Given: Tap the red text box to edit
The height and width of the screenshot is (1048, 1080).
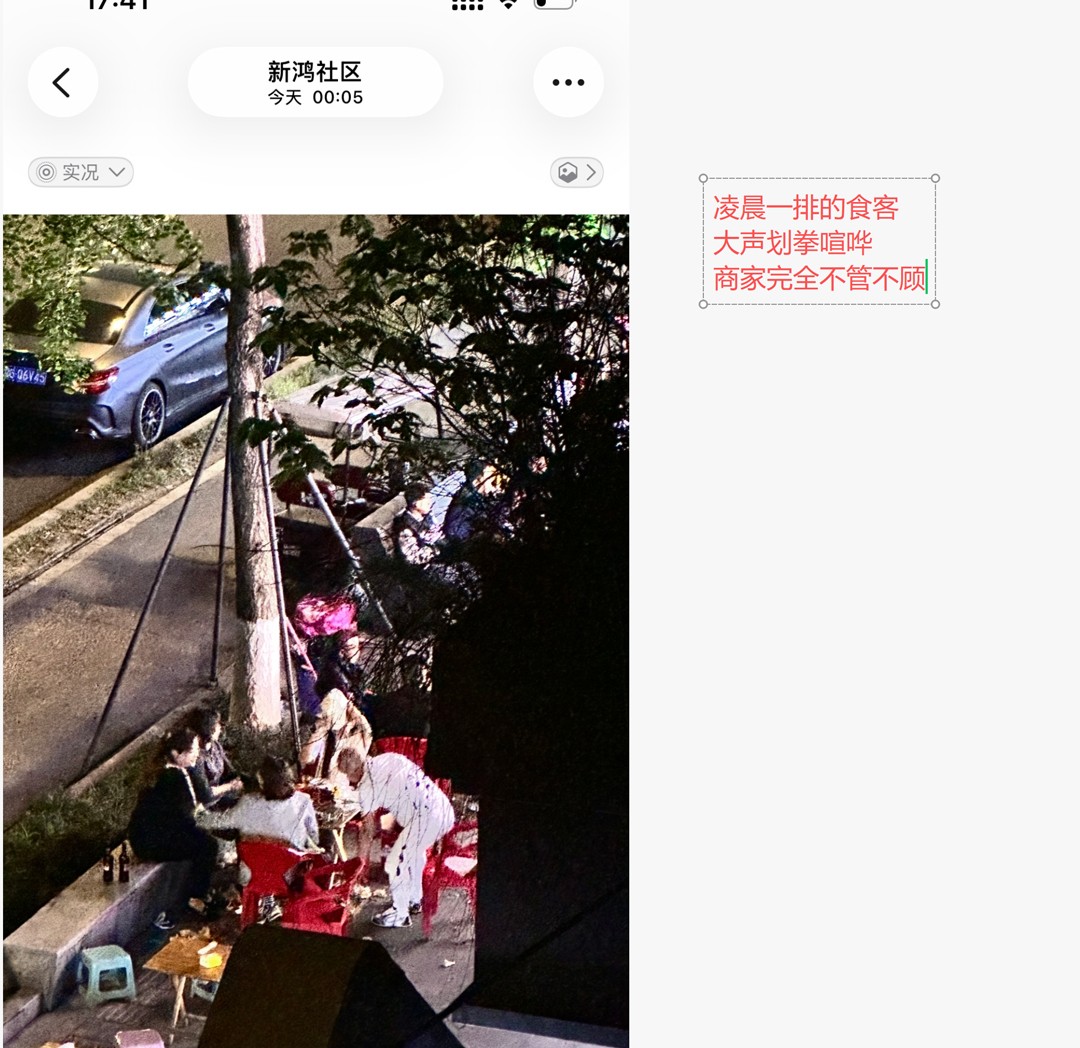Looking at the screenshot, I should [818, 242].
